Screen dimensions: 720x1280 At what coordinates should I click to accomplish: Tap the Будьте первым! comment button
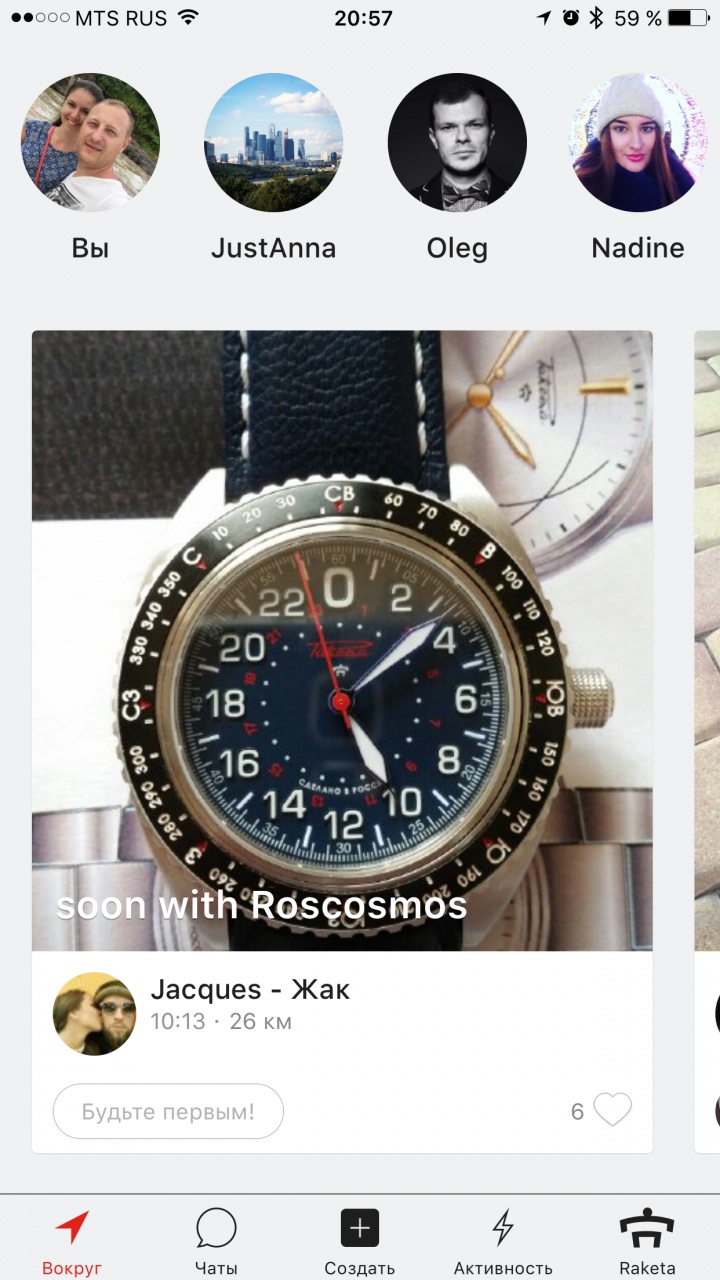[168, 1111]
